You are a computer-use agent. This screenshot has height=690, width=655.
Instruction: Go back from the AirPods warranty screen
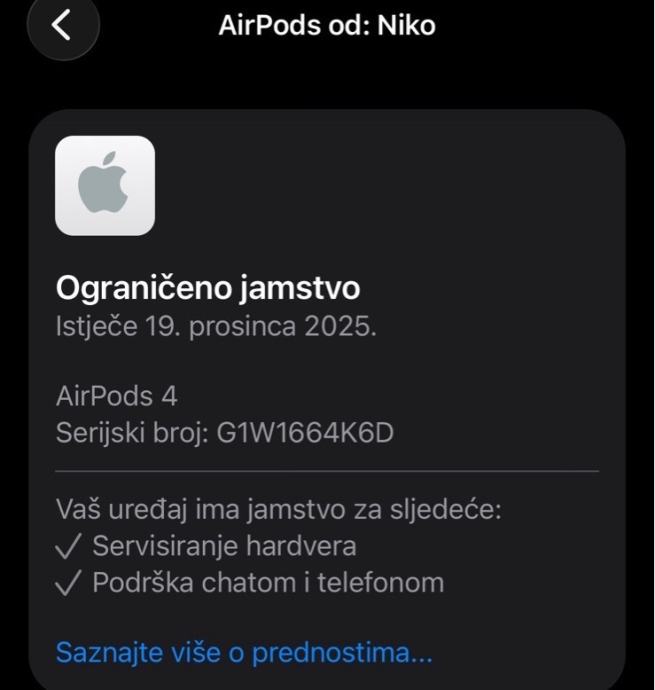(x=62, y=25)
